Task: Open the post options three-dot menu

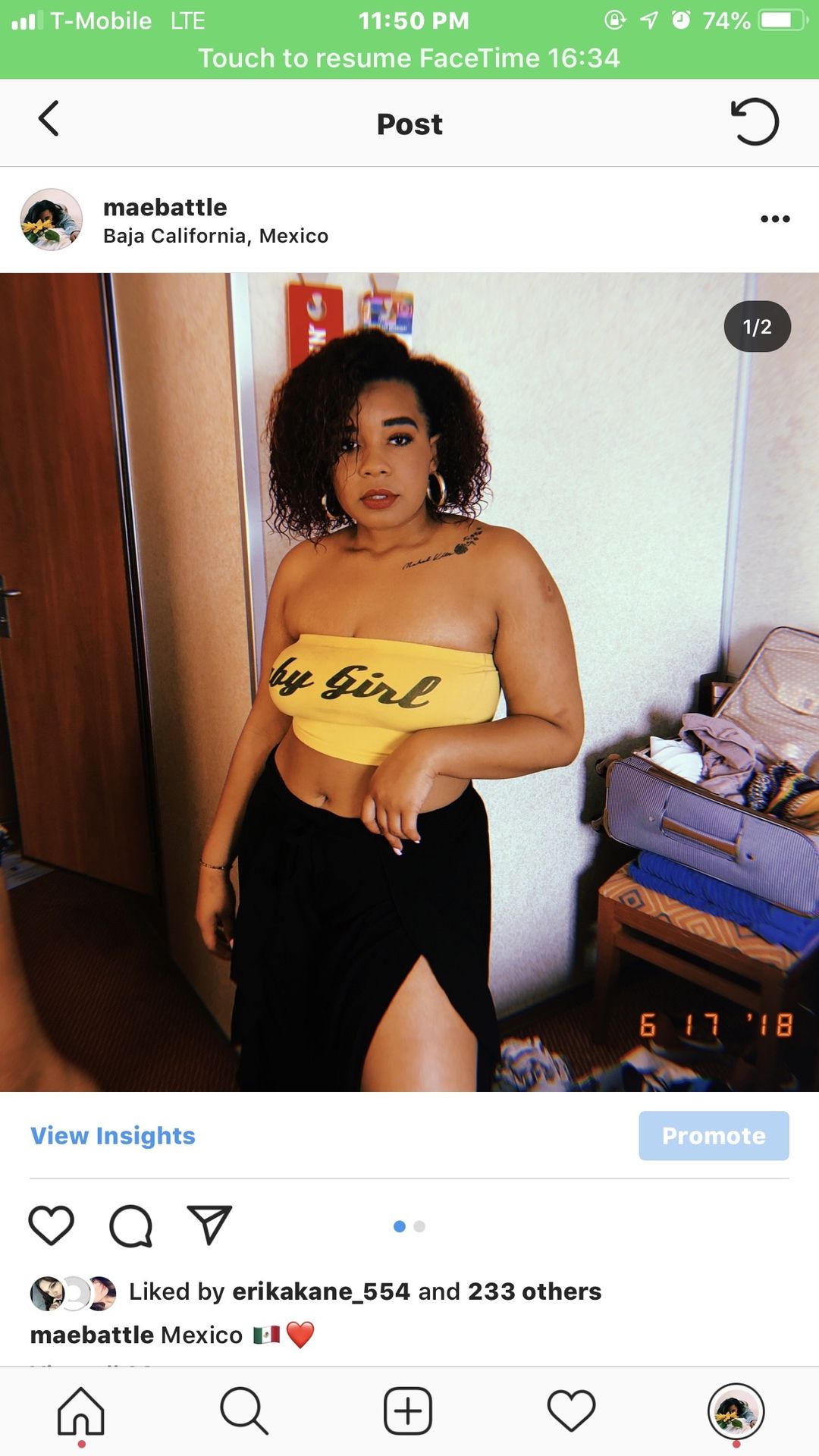Action: pos(775,219)
